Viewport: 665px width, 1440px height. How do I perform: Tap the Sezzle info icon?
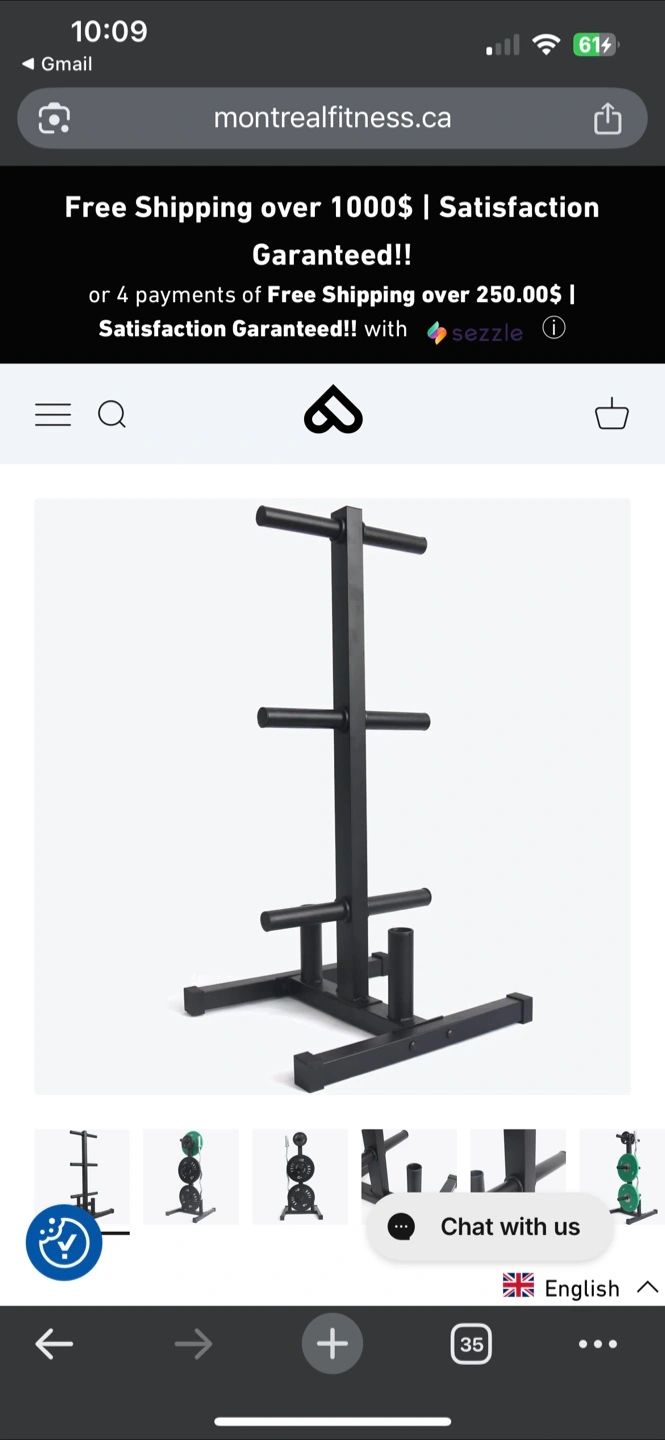pyautogui.click(x=554, y=328)
